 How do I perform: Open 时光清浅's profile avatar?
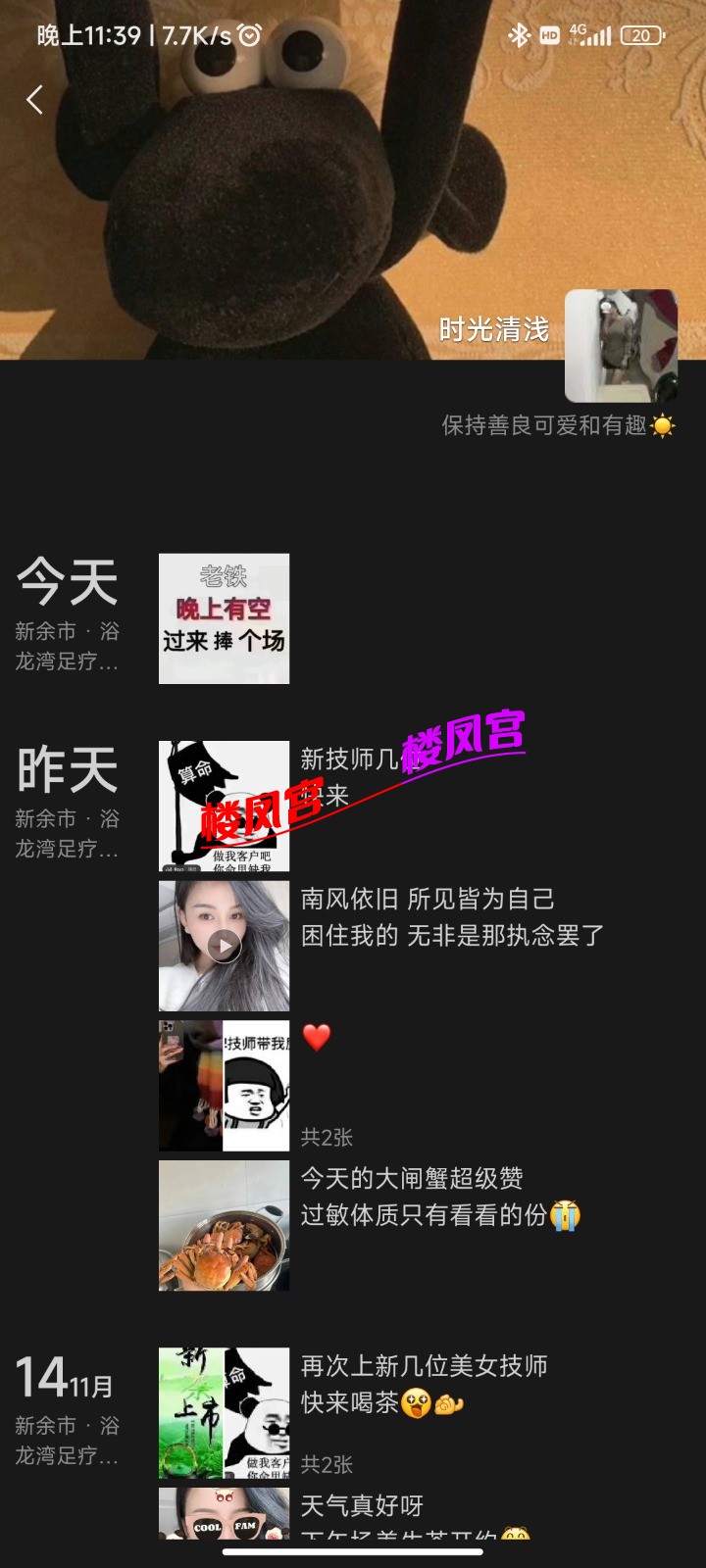pos(621,346)
